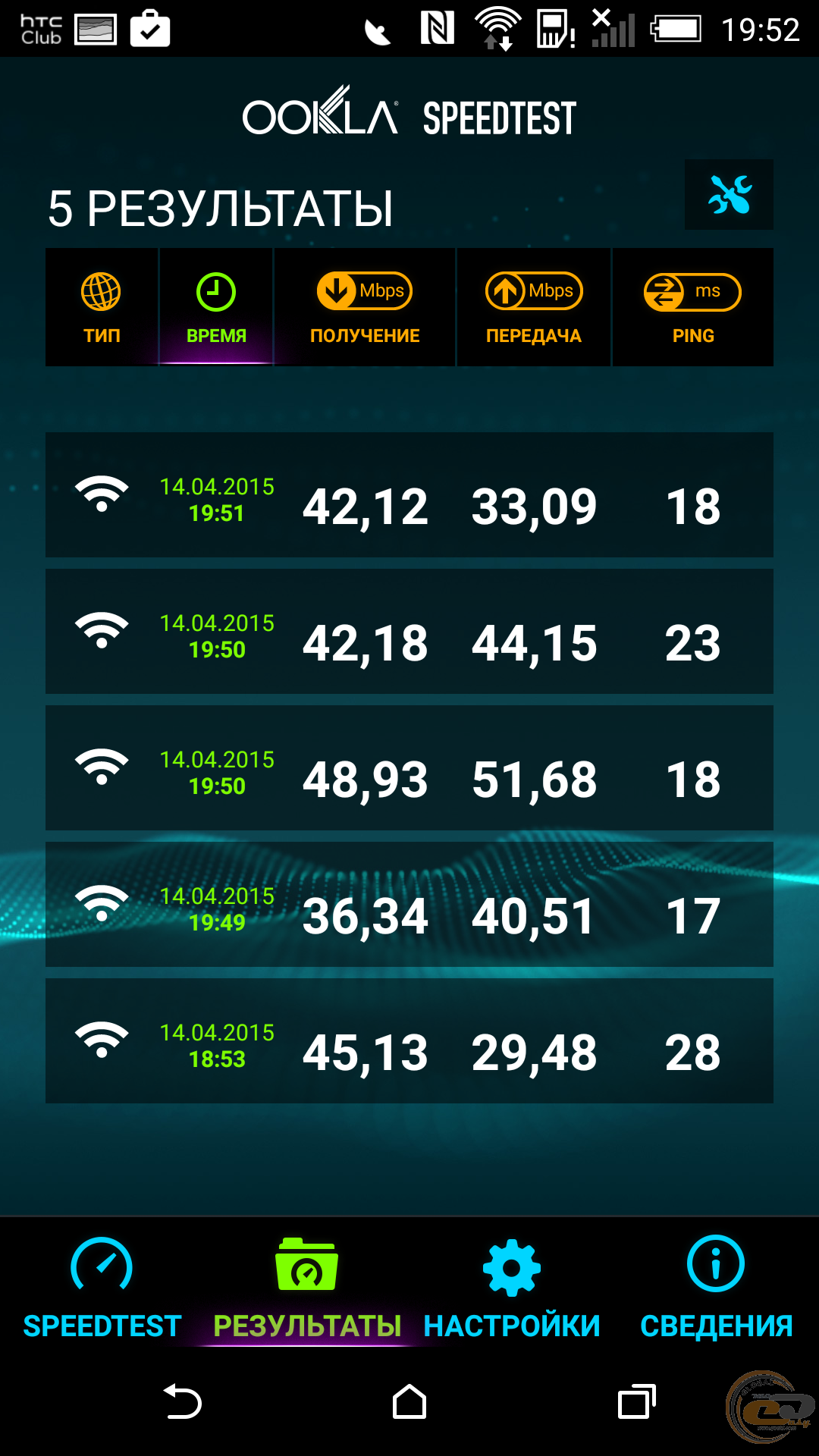Switch to the SPEEDTEST tab
Image resolution: width=819 pixels, height=1456 pixels.
click(102, 1288)
